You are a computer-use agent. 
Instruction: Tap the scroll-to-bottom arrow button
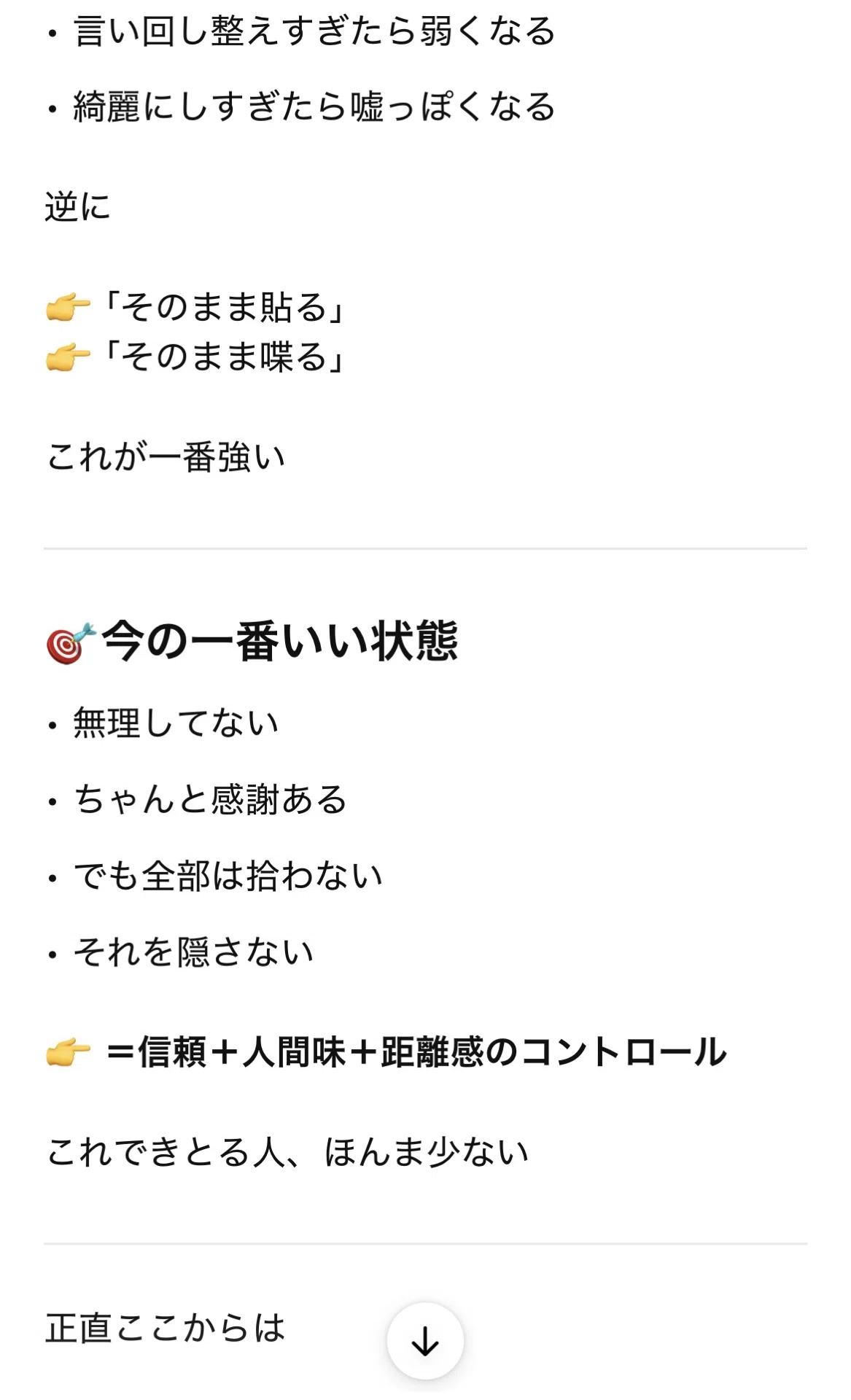(x=425, y=1340)
